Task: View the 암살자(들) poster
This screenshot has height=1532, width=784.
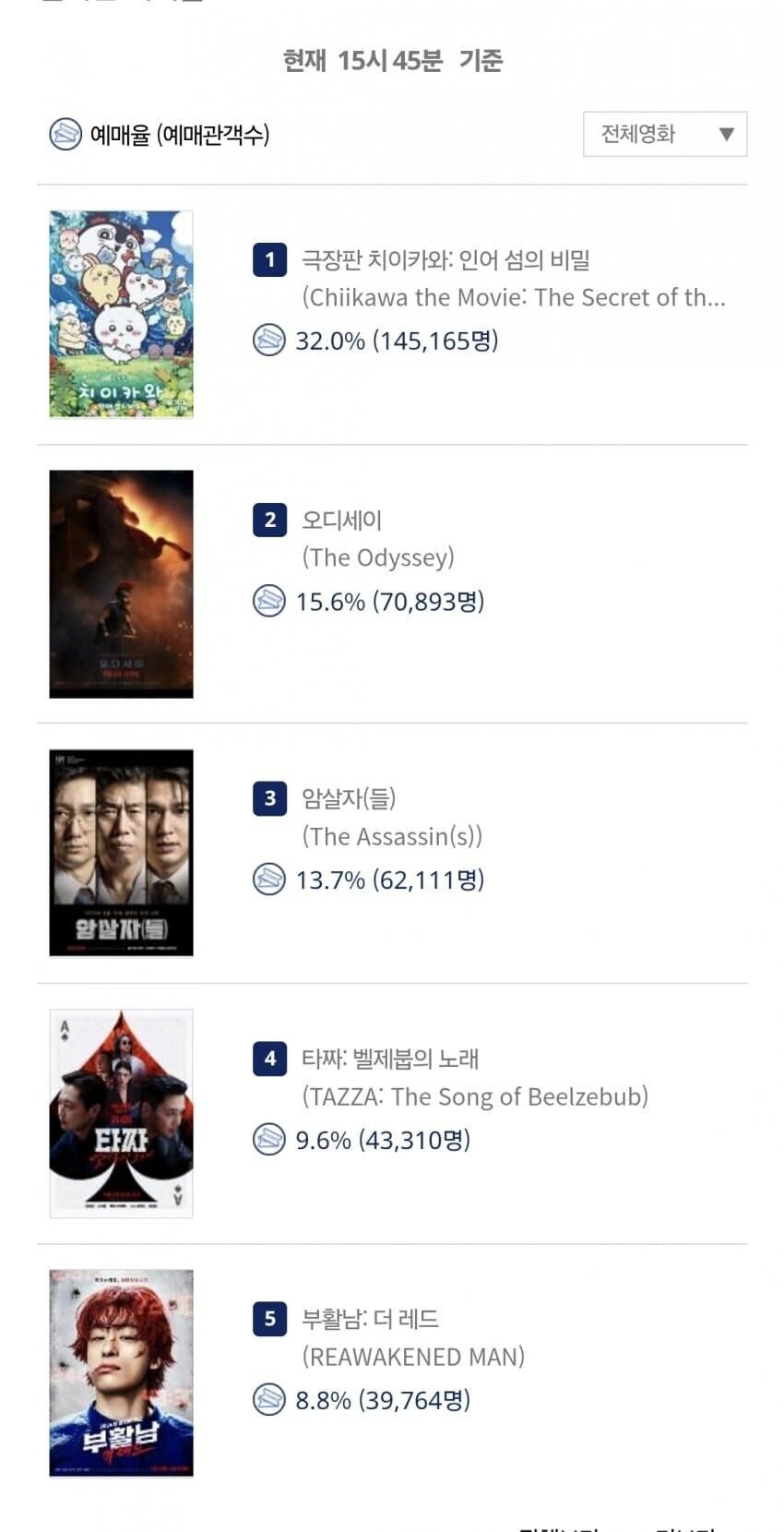Action: [121, 853]
